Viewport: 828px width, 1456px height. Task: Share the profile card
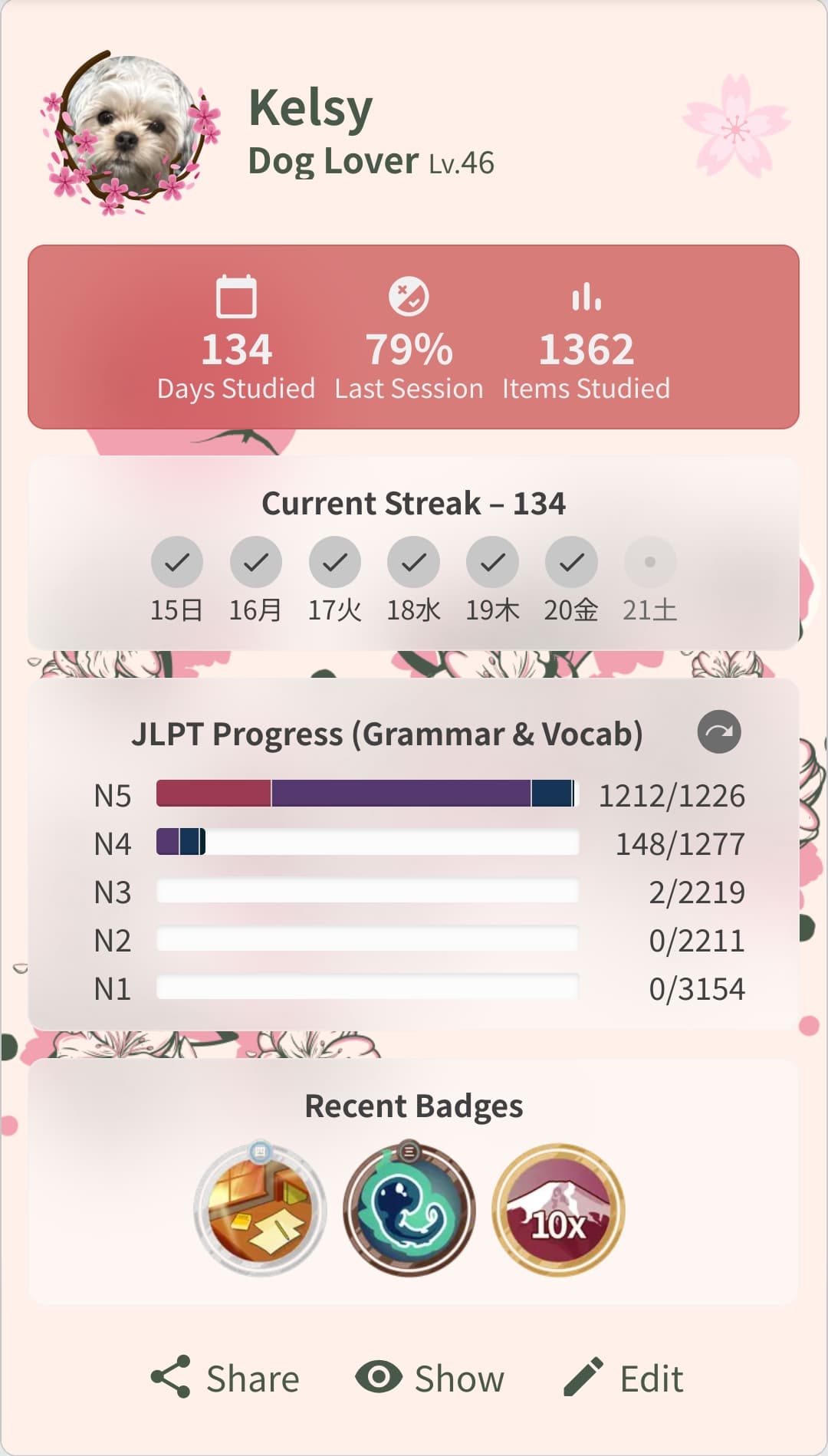tap(225, 1378)
